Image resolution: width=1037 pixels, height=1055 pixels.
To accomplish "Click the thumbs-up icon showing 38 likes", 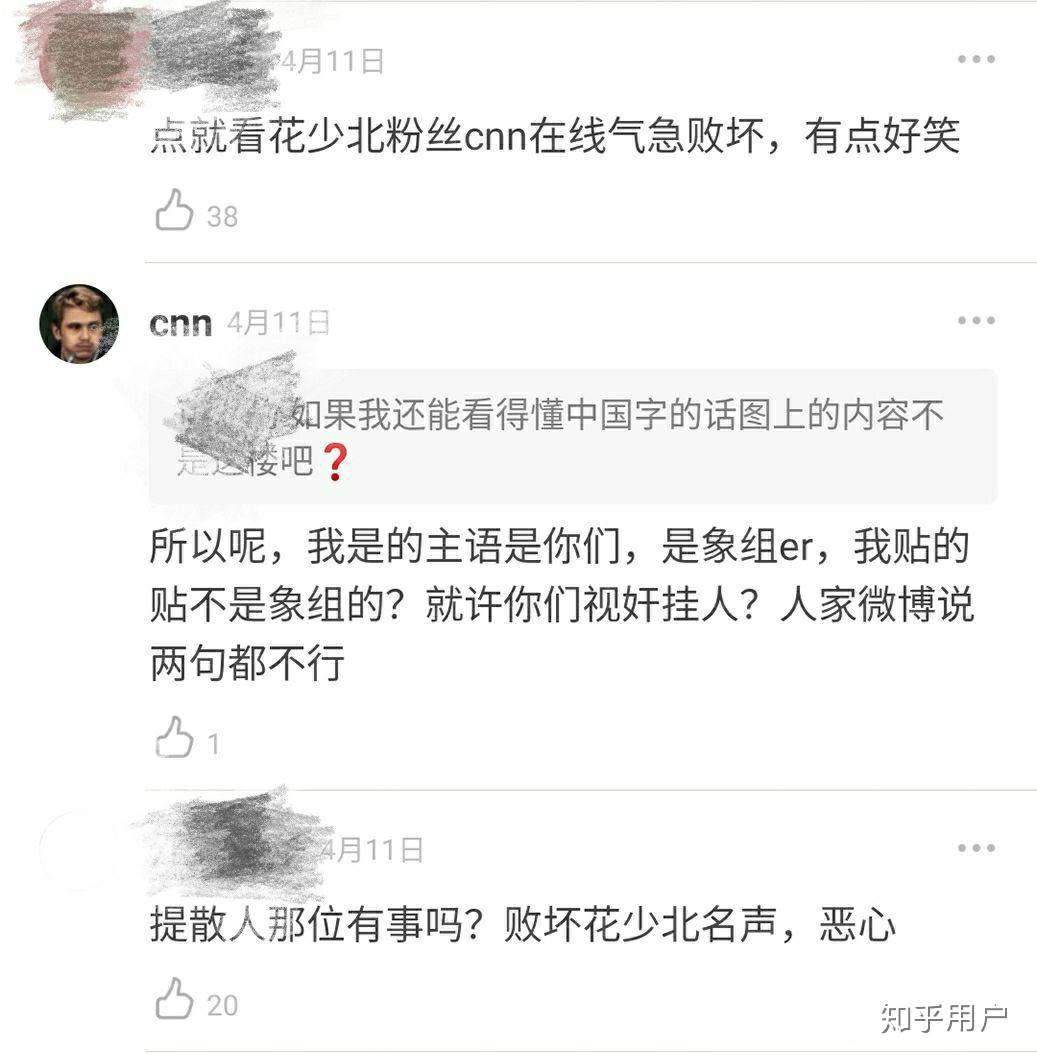I will coord(175,211).
